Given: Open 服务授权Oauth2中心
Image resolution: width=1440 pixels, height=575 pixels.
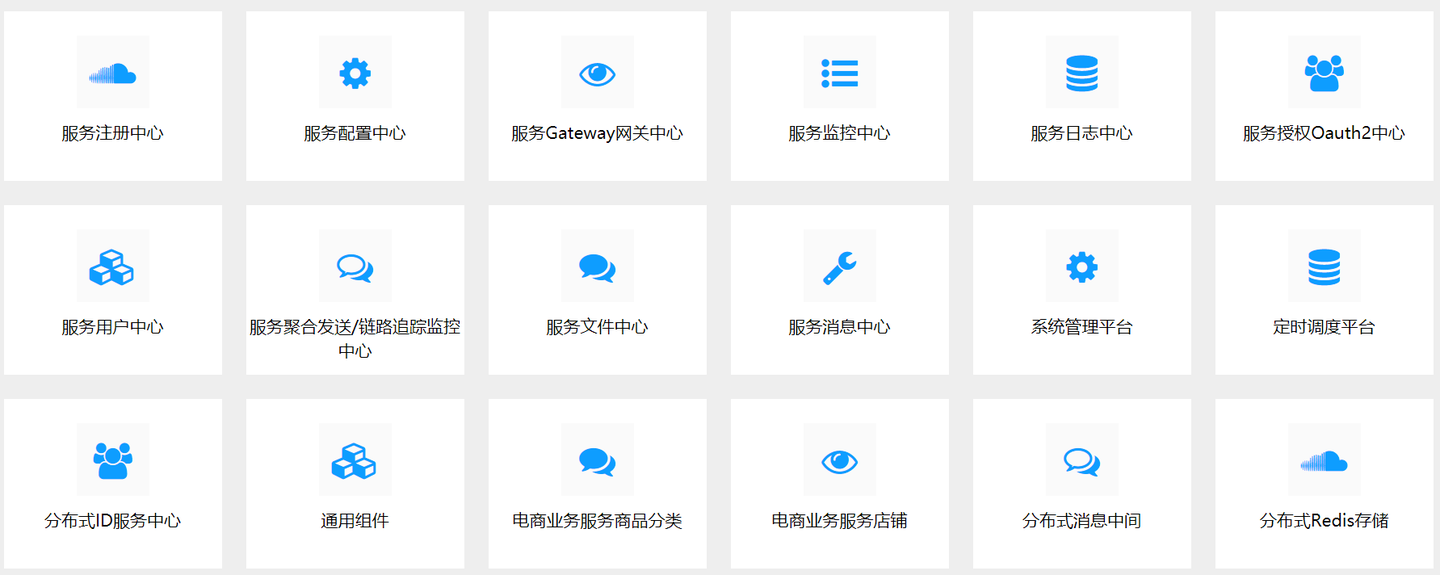Looking at the screenshot, I should [x=1324, y=97].
